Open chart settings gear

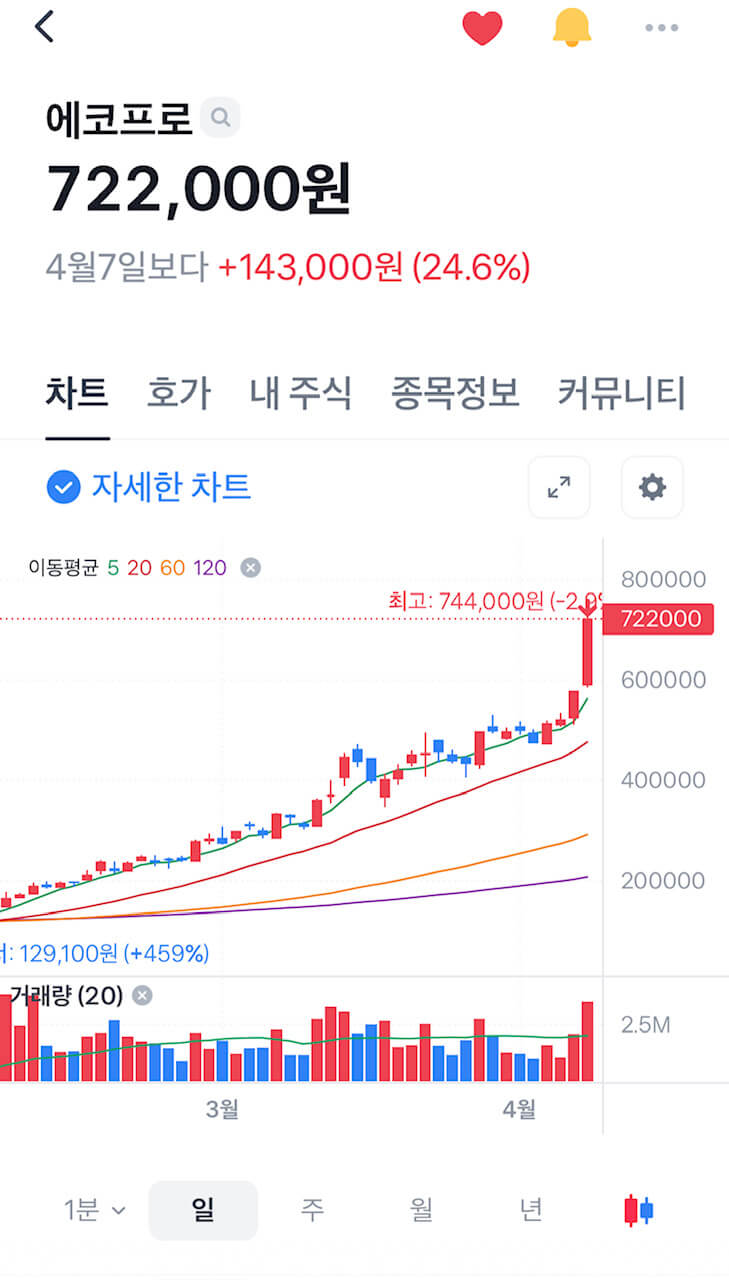[x=652, y=487]
